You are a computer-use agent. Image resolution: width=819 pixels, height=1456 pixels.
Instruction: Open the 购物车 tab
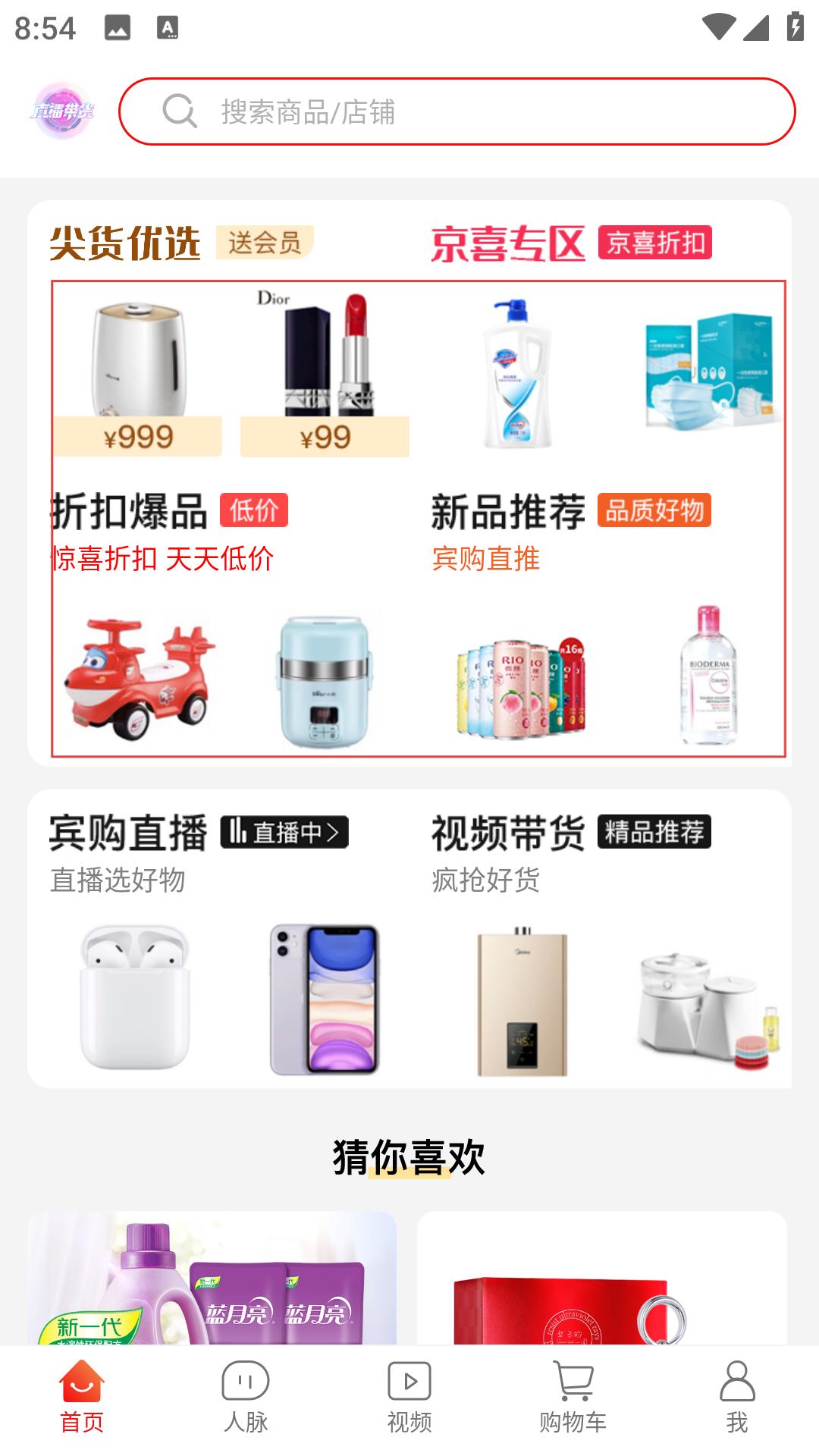(x=573, y=1397)
